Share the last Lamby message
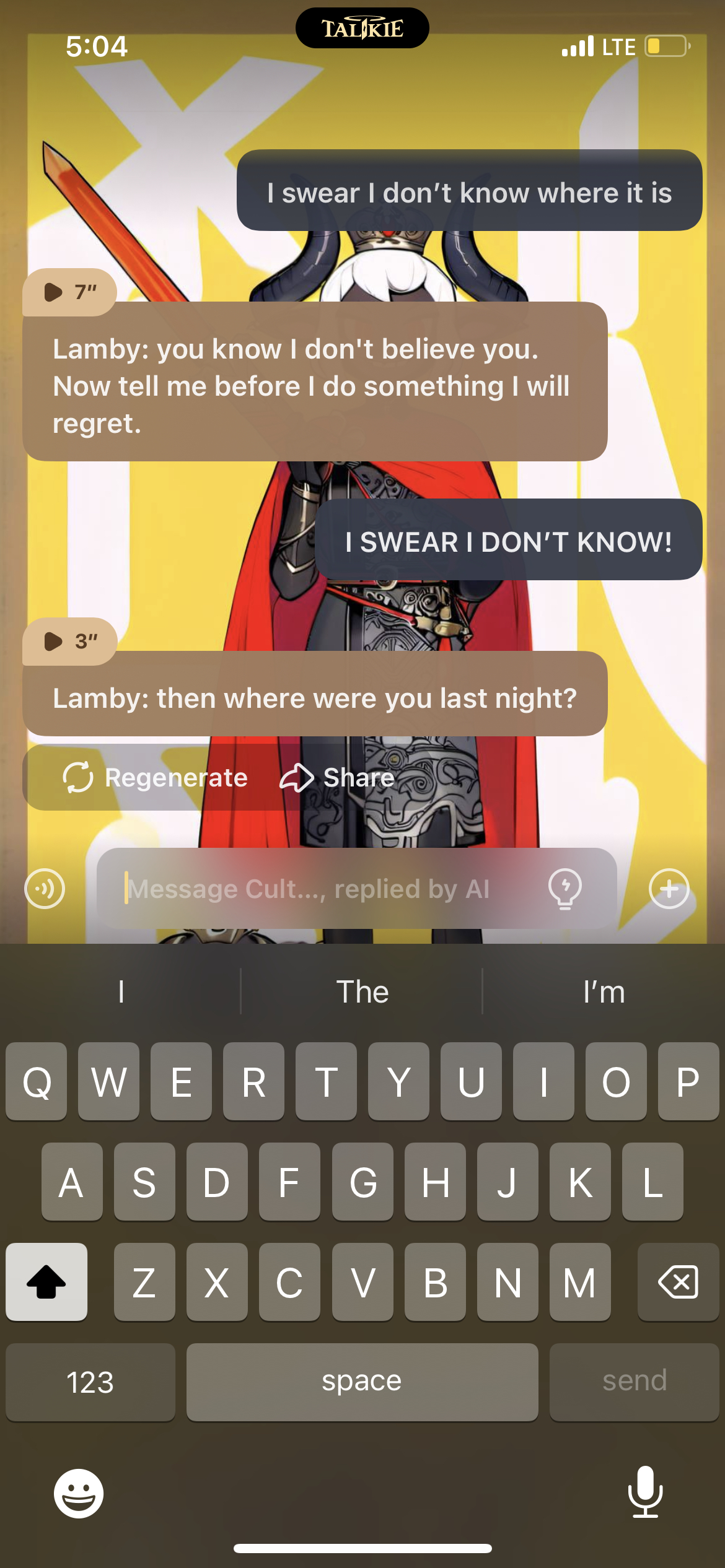The width and height of the screenshot is (725, 1568). (338, 777)
